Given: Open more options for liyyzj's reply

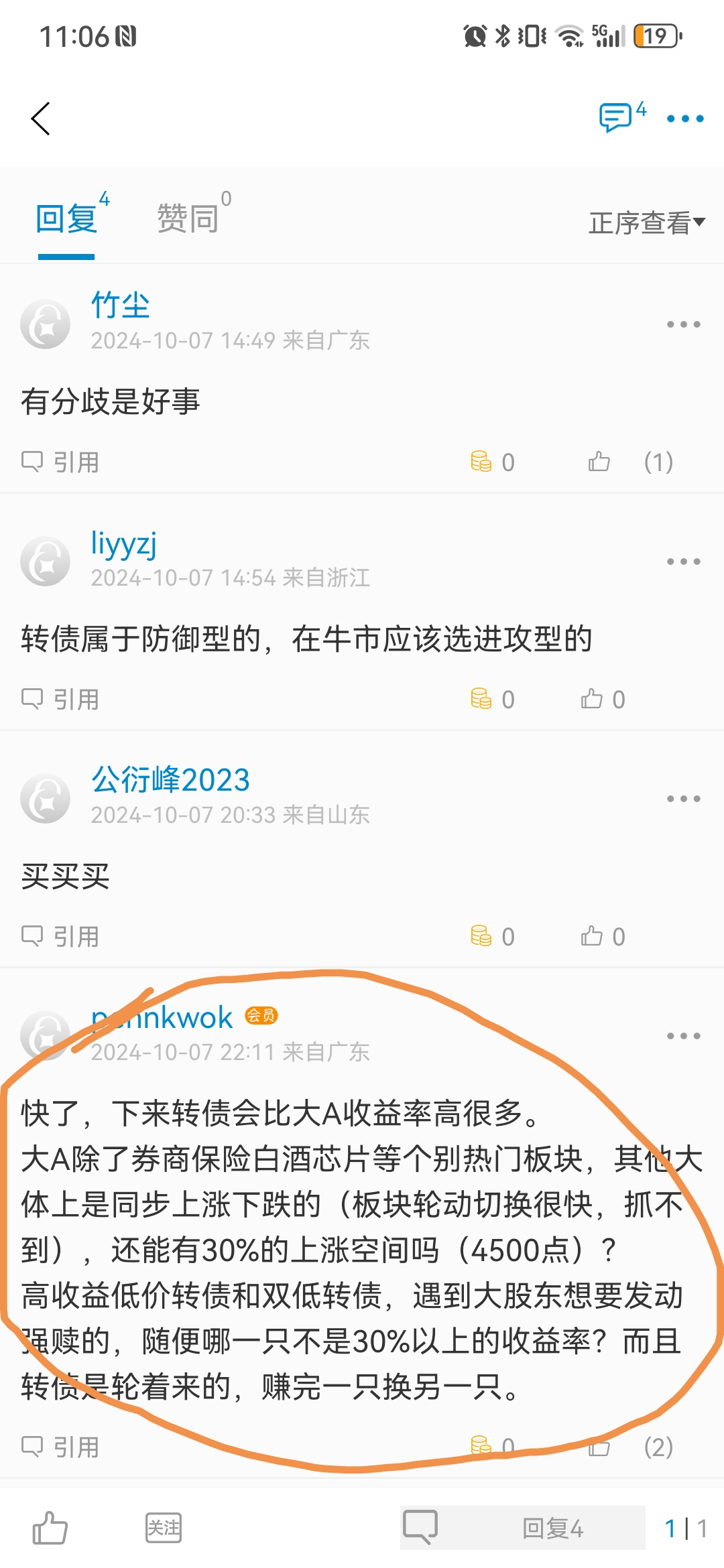Looking at the screenshot, I should pyautogui.click(x=683, y=562).
